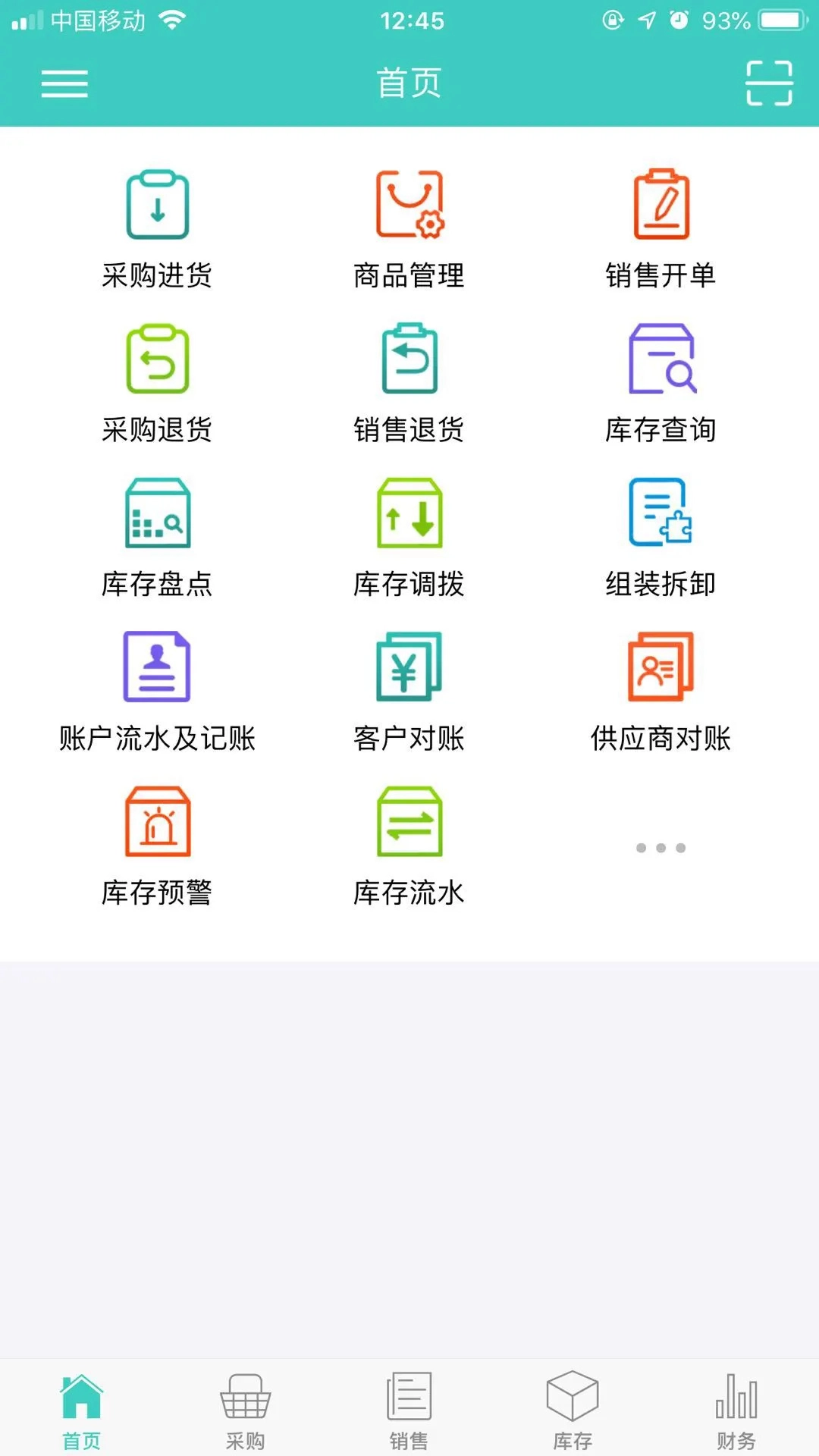Open the hamburger menu
Viewport: 819px width, 1456px height.
click(x=65, y=85)
